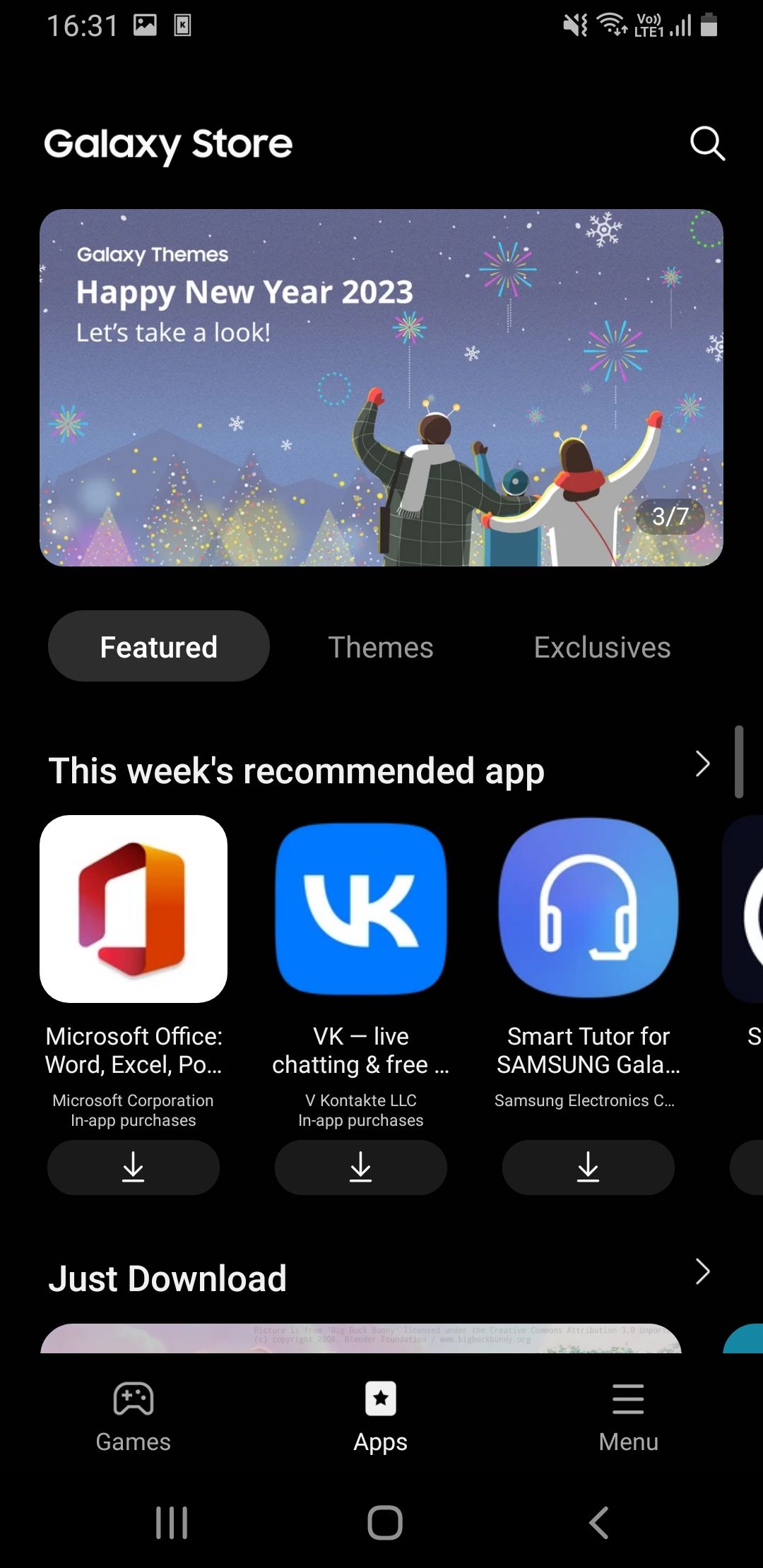Go to the Apps tab
The width and height of the screenshot is (763, 1568).
pos(381,1415)
